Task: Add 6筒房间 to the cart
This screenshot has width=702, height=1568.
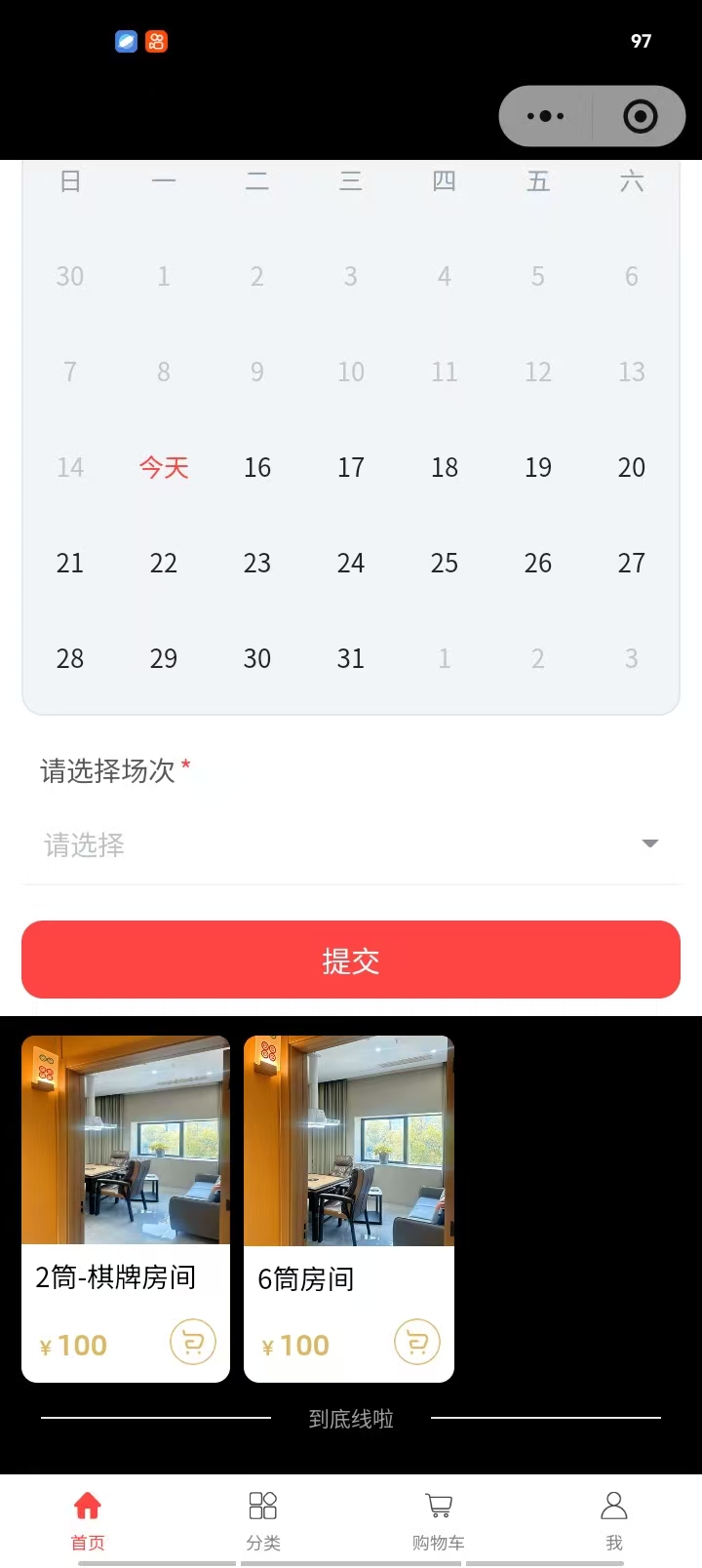Action: point(417,1343)
